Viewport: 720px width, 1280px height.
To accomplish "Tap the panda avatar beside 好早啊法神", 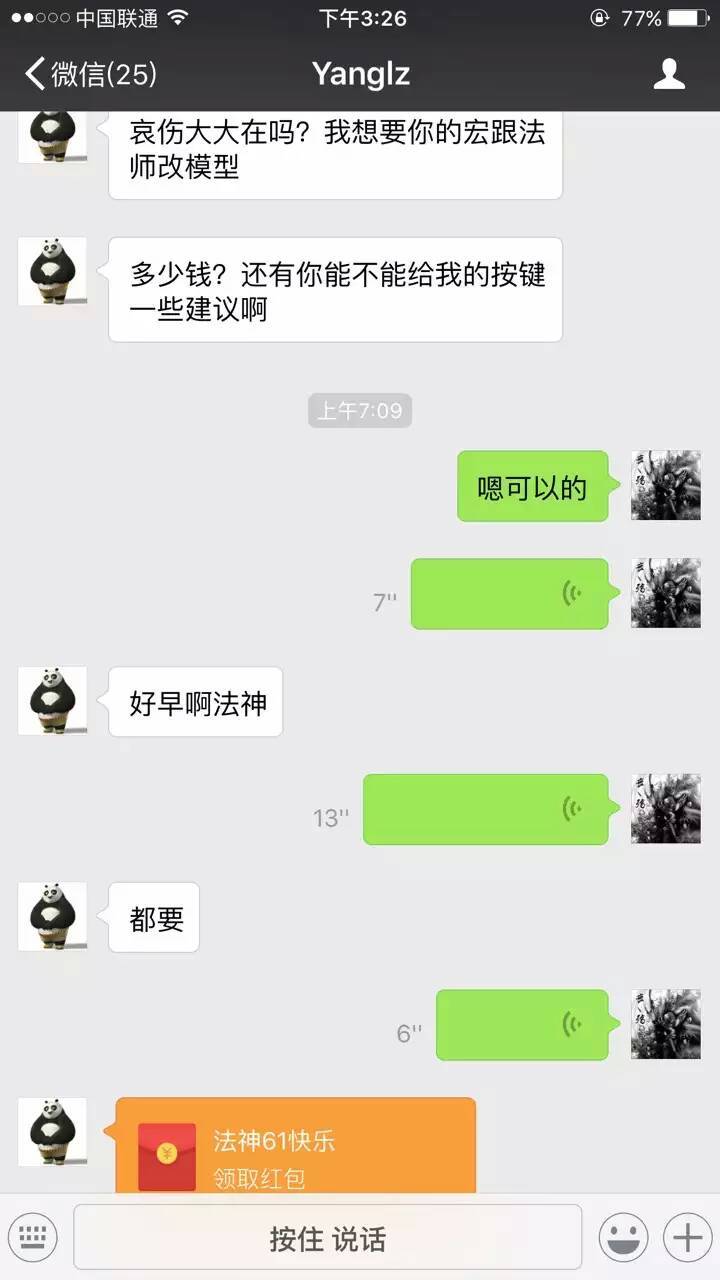I will 53,701.
